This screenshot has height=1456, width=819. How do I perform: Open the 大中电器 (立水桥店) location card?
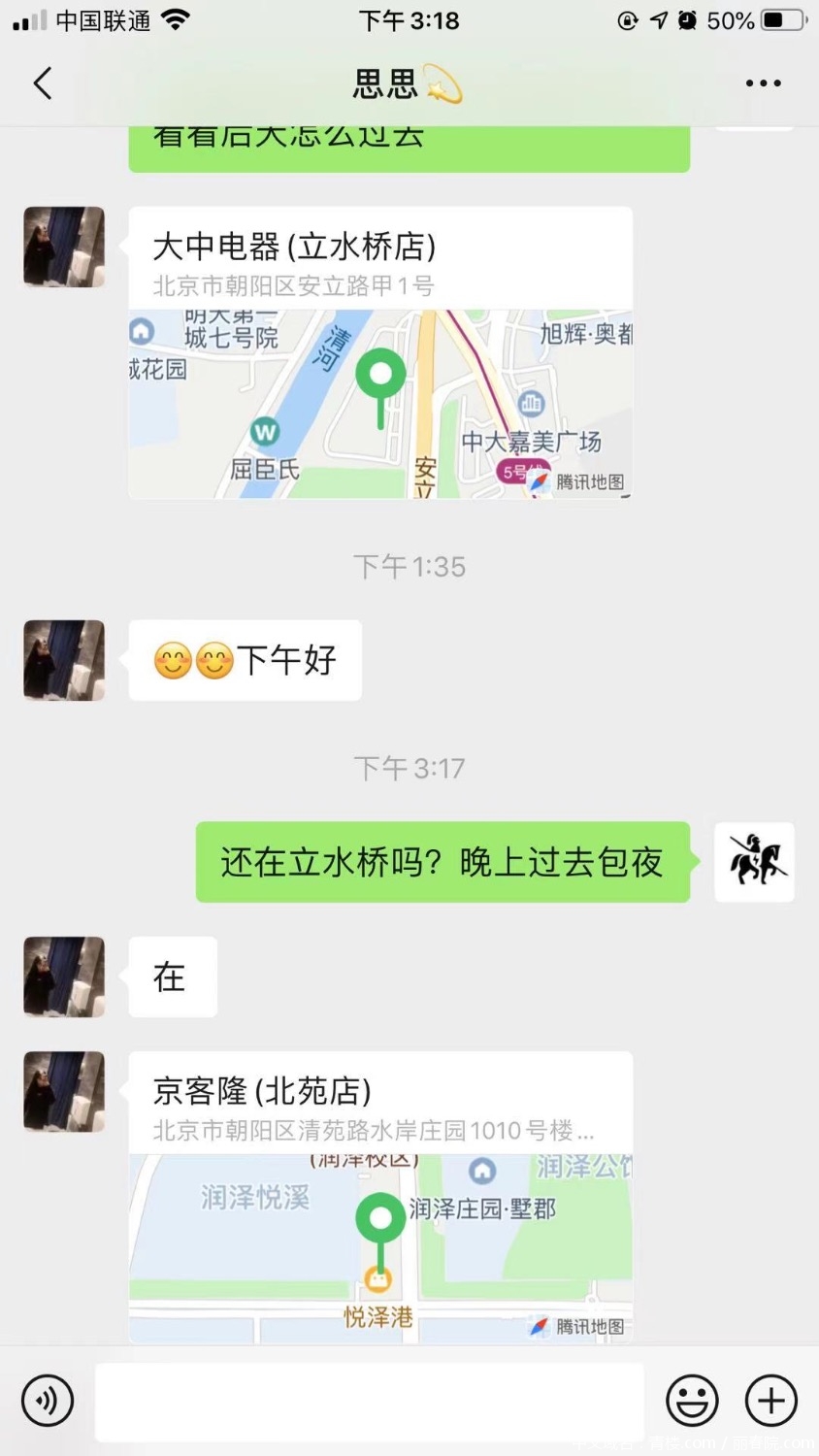click(x=380, y=352)
